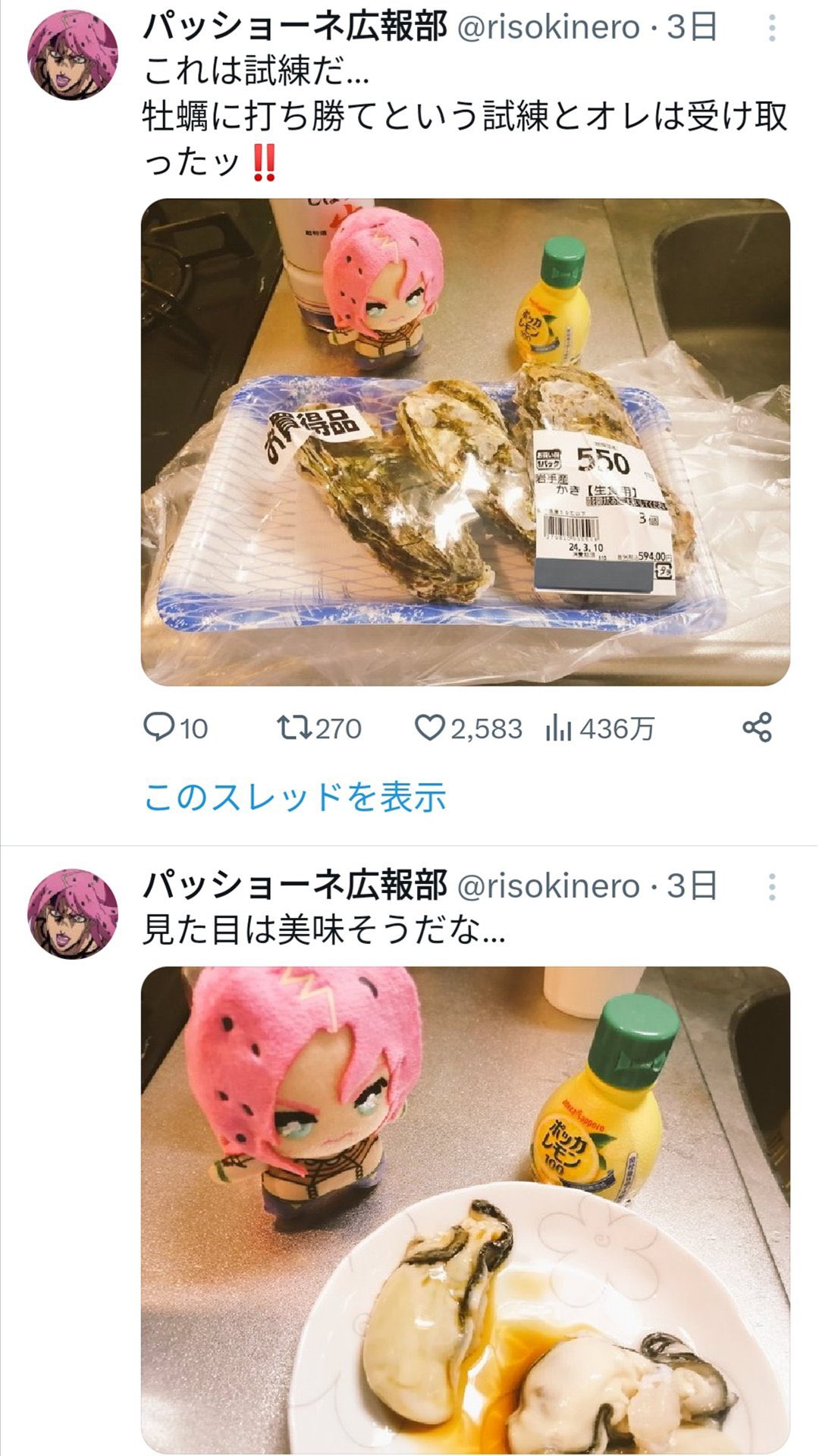Tap the このスレッドを表示 link
This screenshot has width=819, height=1456.
(x=295, y=797)
